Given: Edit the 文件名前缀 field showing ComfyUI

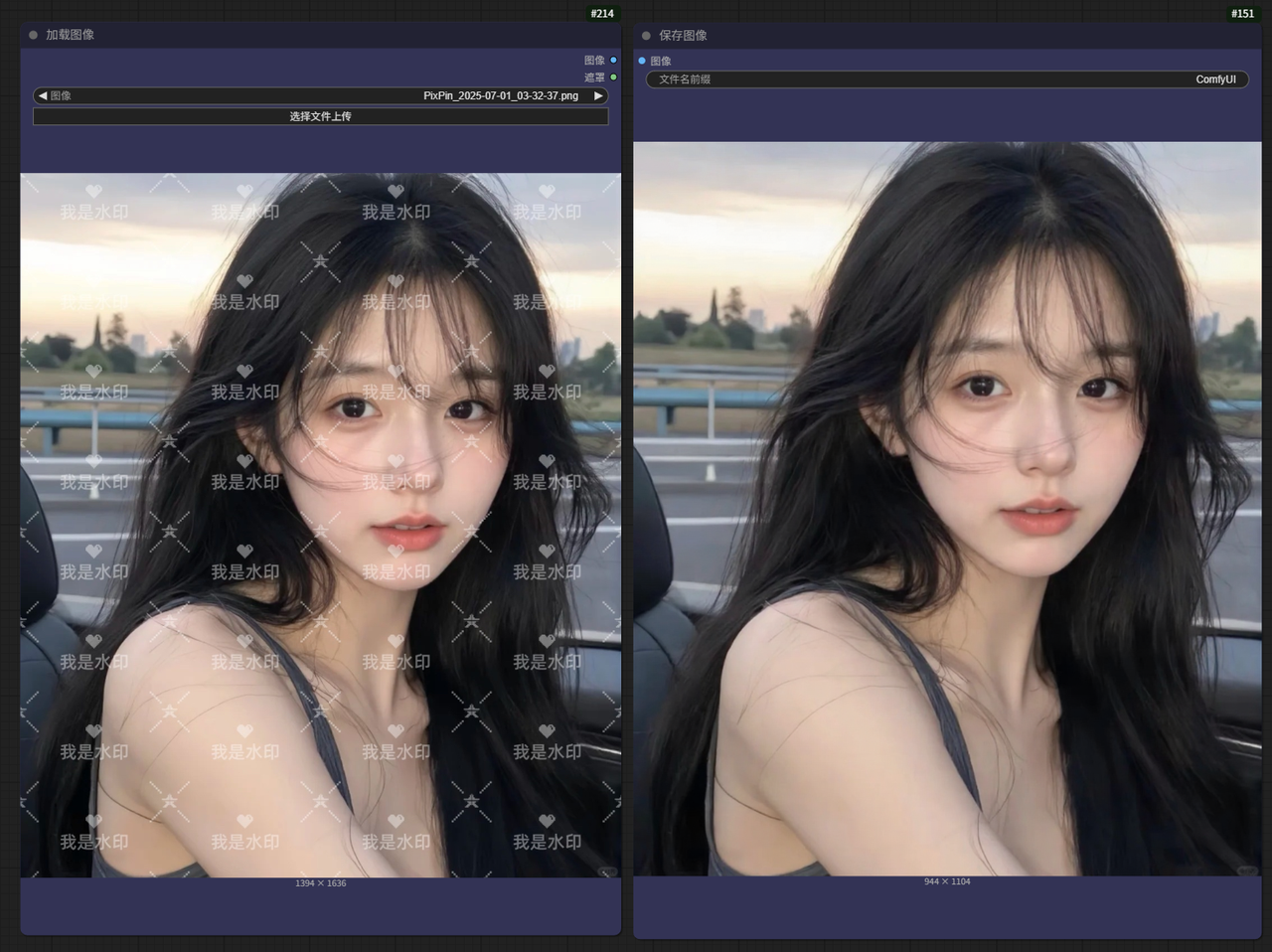Looking at the screenshot, I should [947, 79].
